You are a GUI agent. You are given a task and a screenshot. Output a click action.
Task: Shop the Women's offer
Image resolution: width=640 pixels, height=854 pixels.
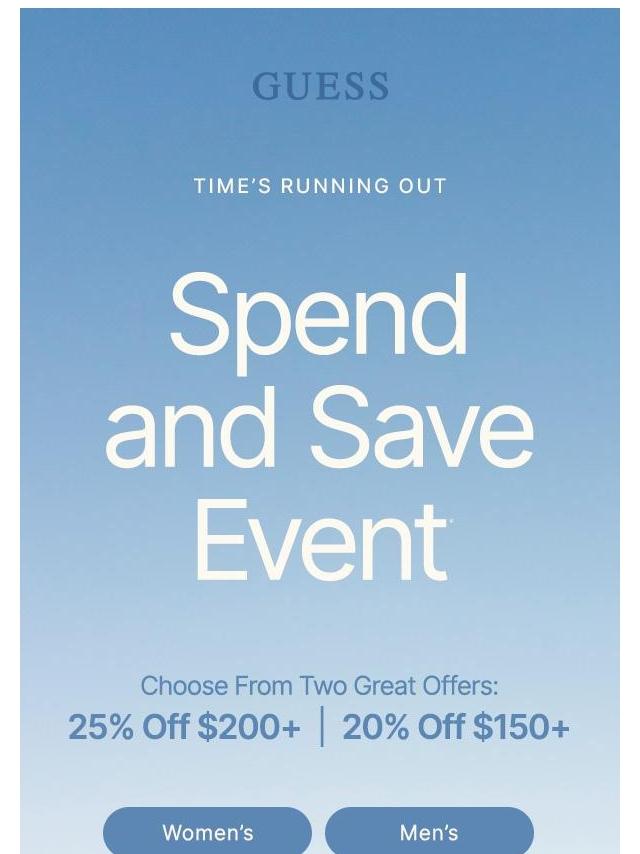pyautogui.click(x=208, y=831)
